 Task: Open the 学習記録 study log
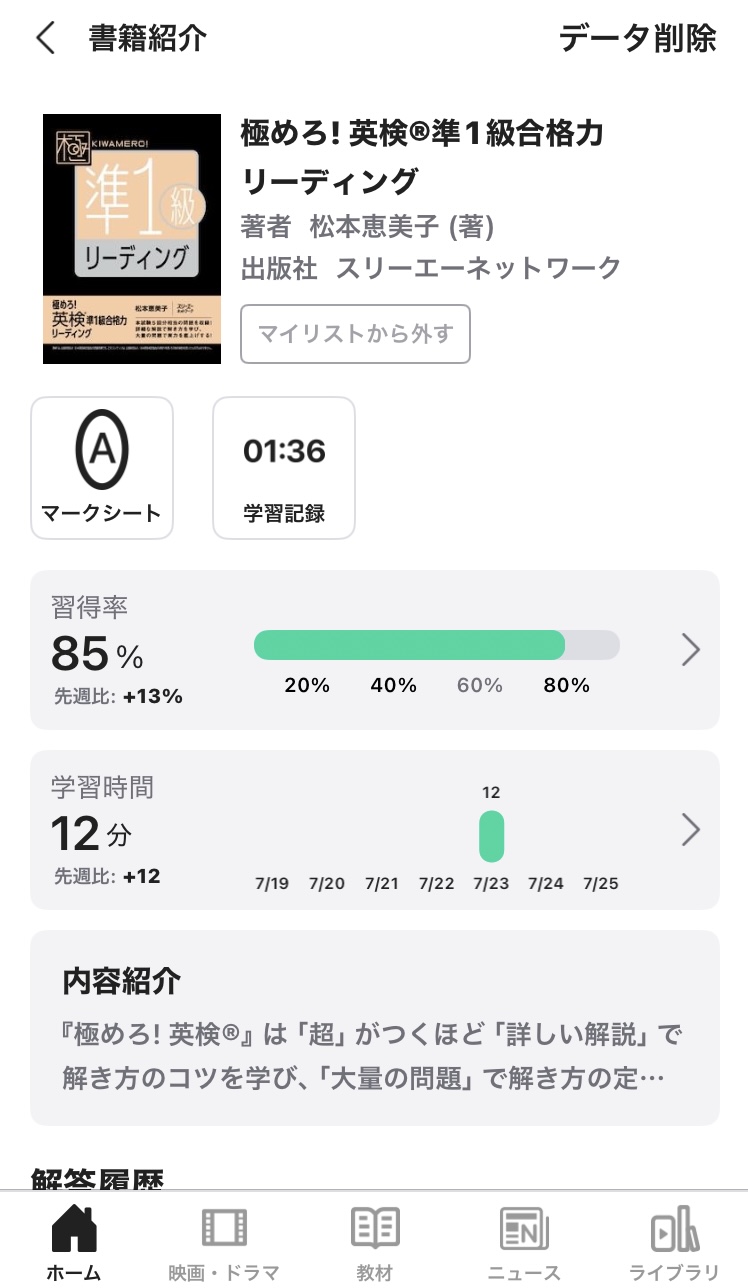[284, 468]
